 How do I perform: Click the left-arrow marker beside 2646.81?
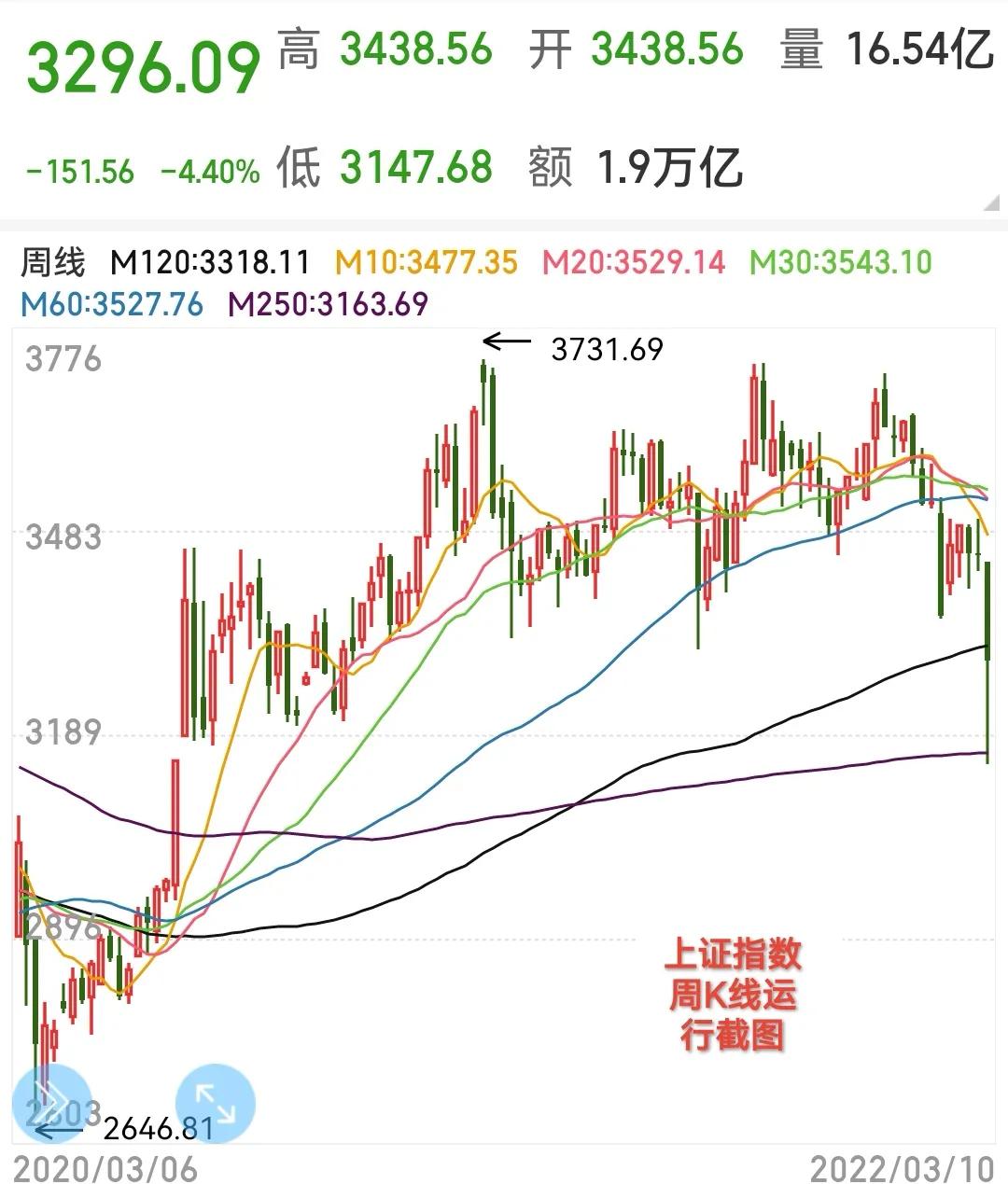tap(56, 1132)
